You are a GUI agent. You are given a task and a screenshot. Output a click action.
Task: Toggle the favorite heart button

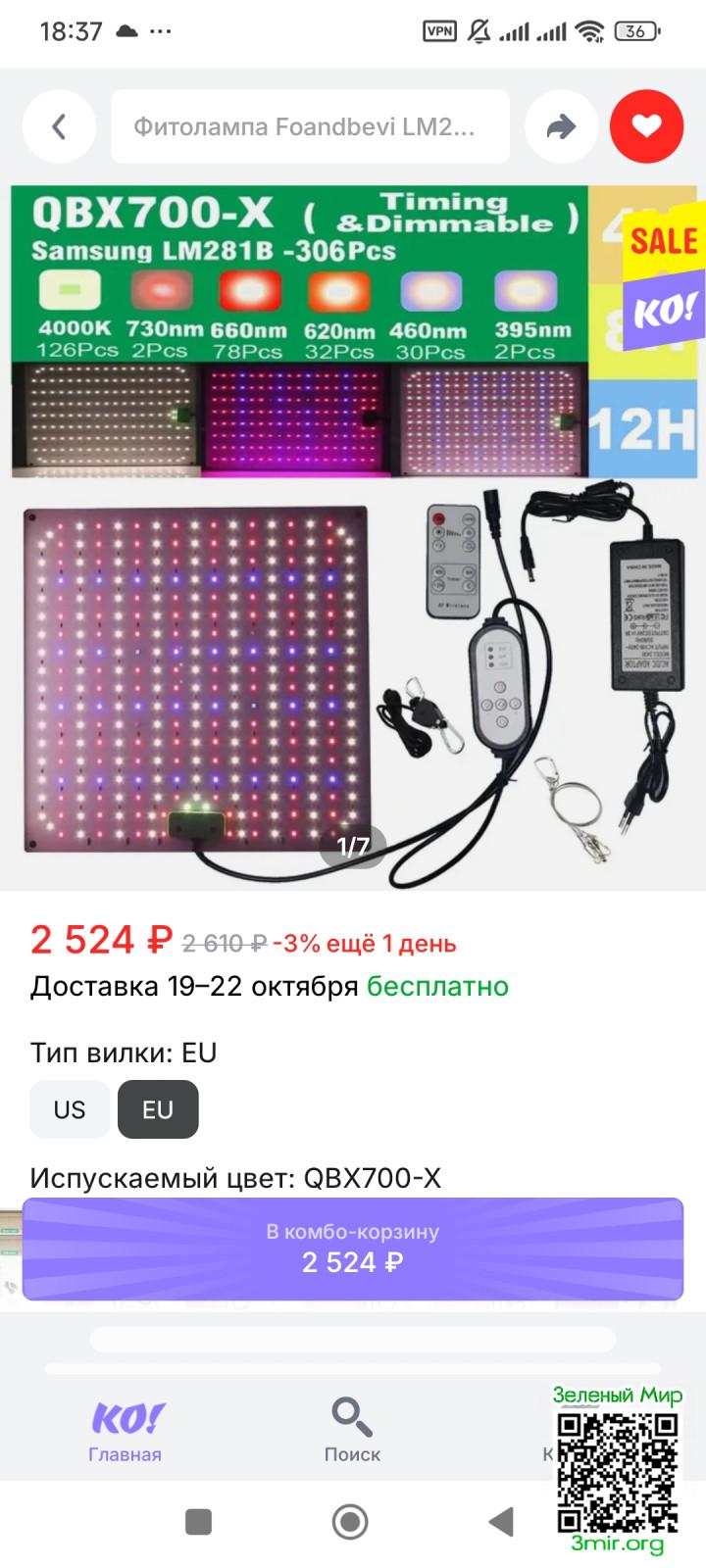(646, 126)
